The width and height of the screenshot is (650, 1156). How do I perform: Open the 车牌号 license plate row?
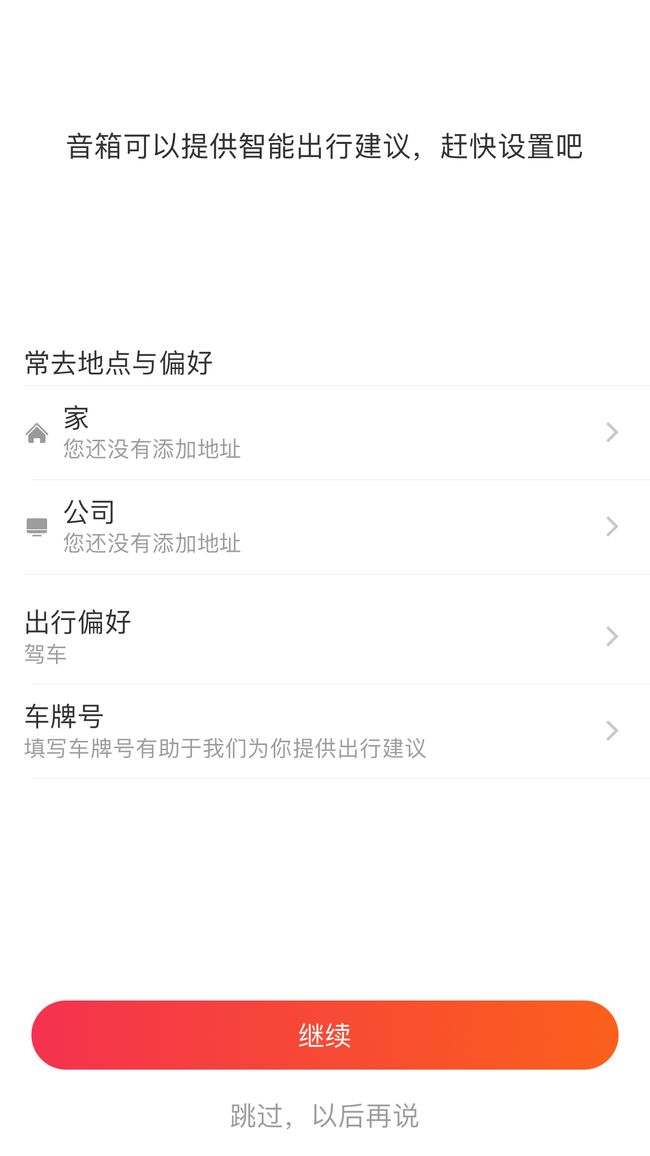[x=325, y=731]
